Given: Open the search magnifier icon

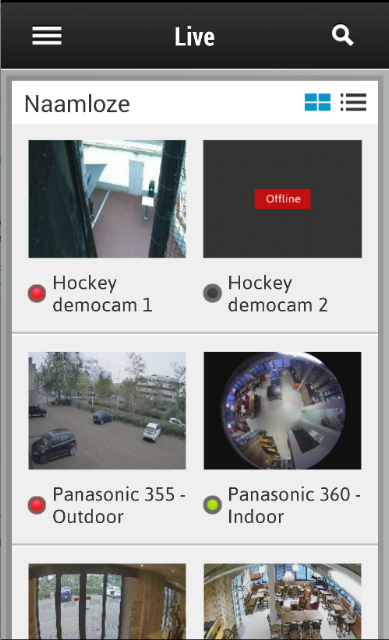Looking at the screenshot, I should tap(342, 36).
